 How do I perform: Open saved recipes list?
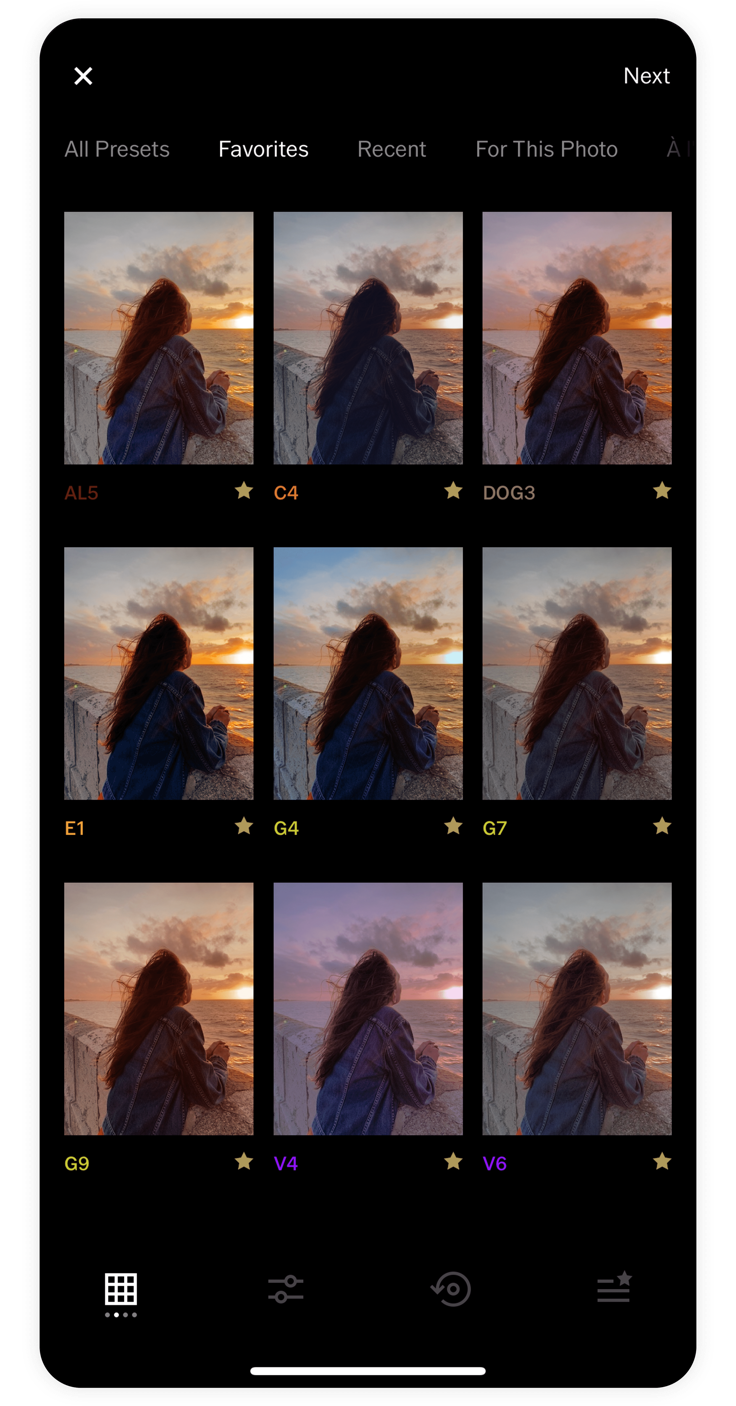tap(613, 1289)
